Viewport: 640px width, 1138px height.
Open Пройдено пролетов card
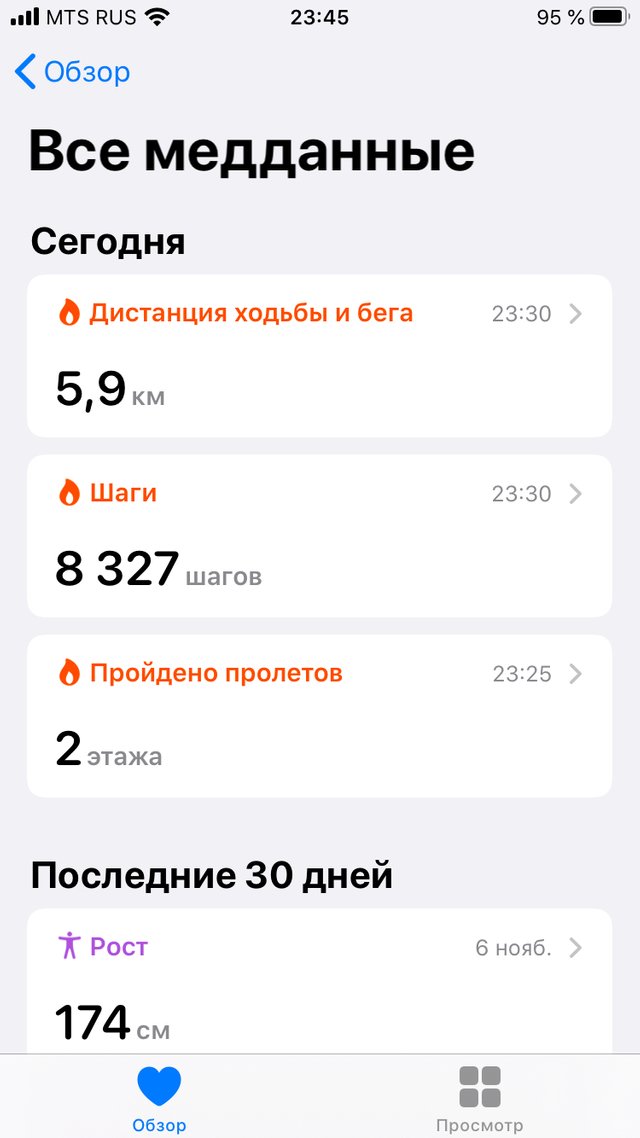coord(319,716)
